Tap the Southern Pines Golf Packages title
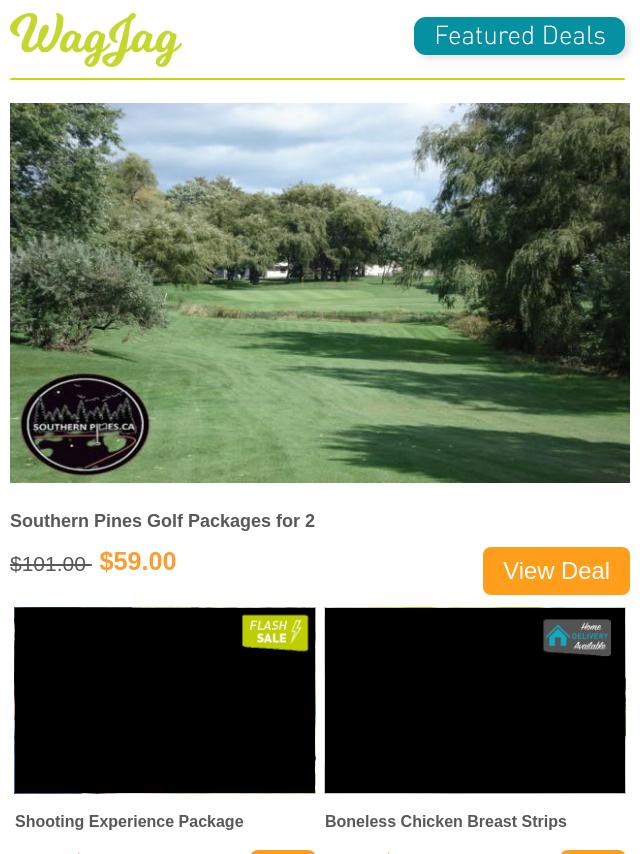Screen dimensions: 640x854 pyautogui.click(x=162, y=521)
